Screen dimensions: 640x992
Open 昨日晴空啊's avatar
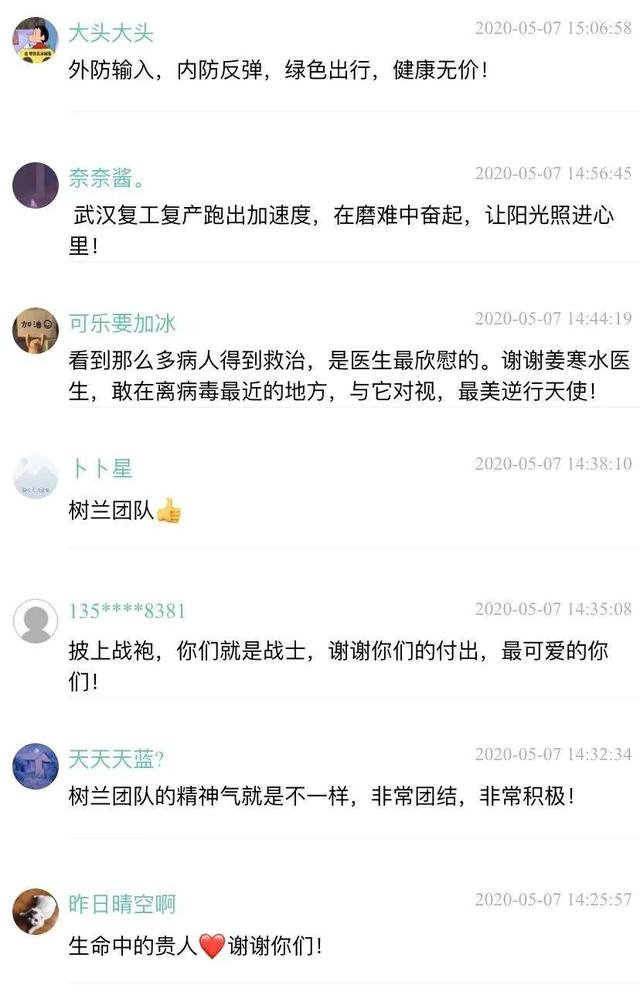(35, 911)
